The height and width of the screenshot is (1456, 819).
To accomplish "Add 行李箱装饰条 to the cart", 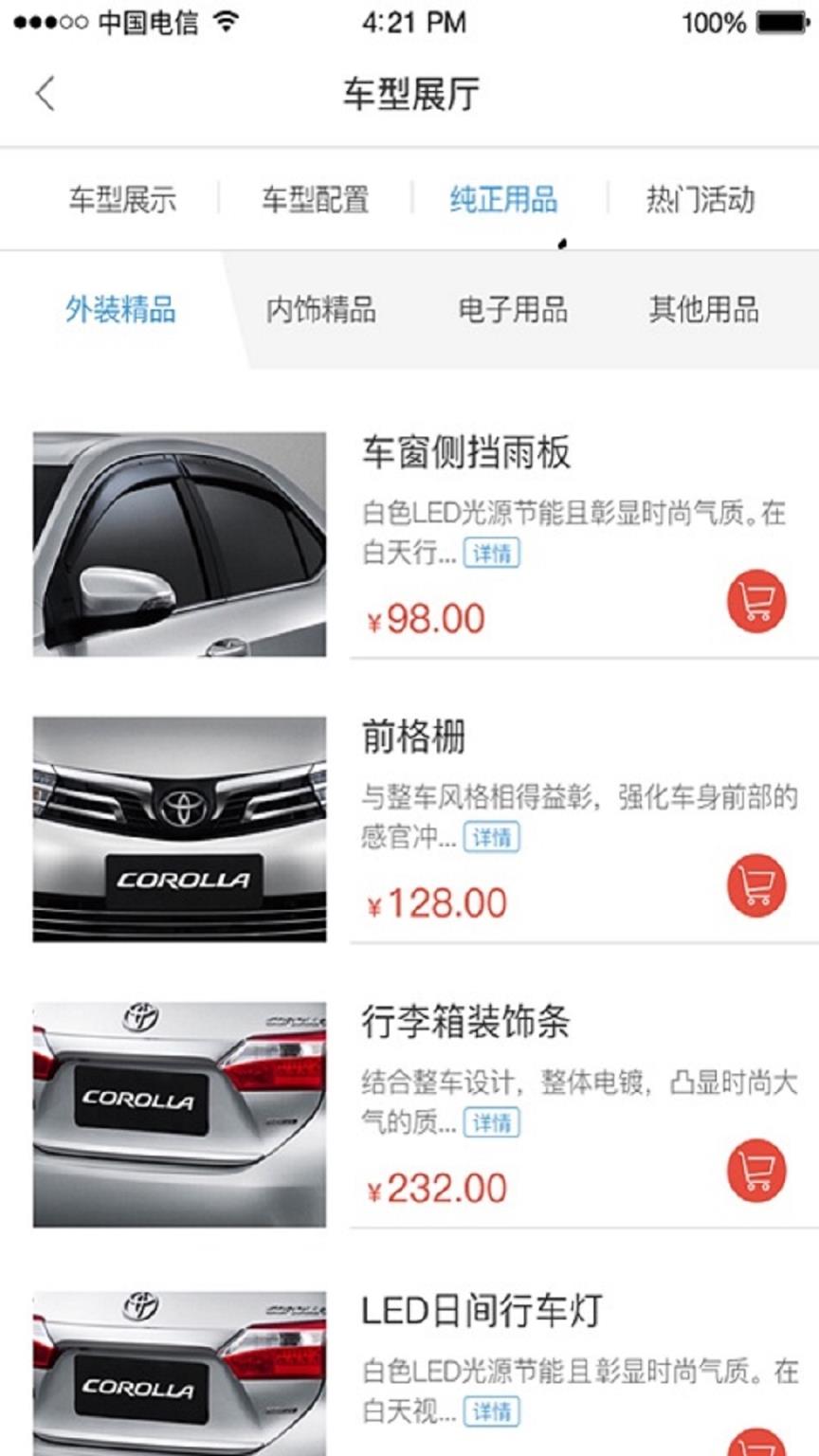I will (x=756, y=1171).
